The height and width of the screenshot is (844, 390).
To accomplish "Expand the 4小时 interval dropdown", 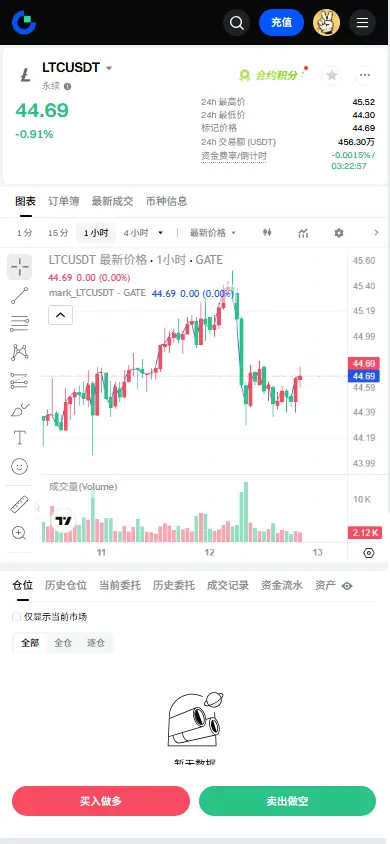I will point(143,233).
